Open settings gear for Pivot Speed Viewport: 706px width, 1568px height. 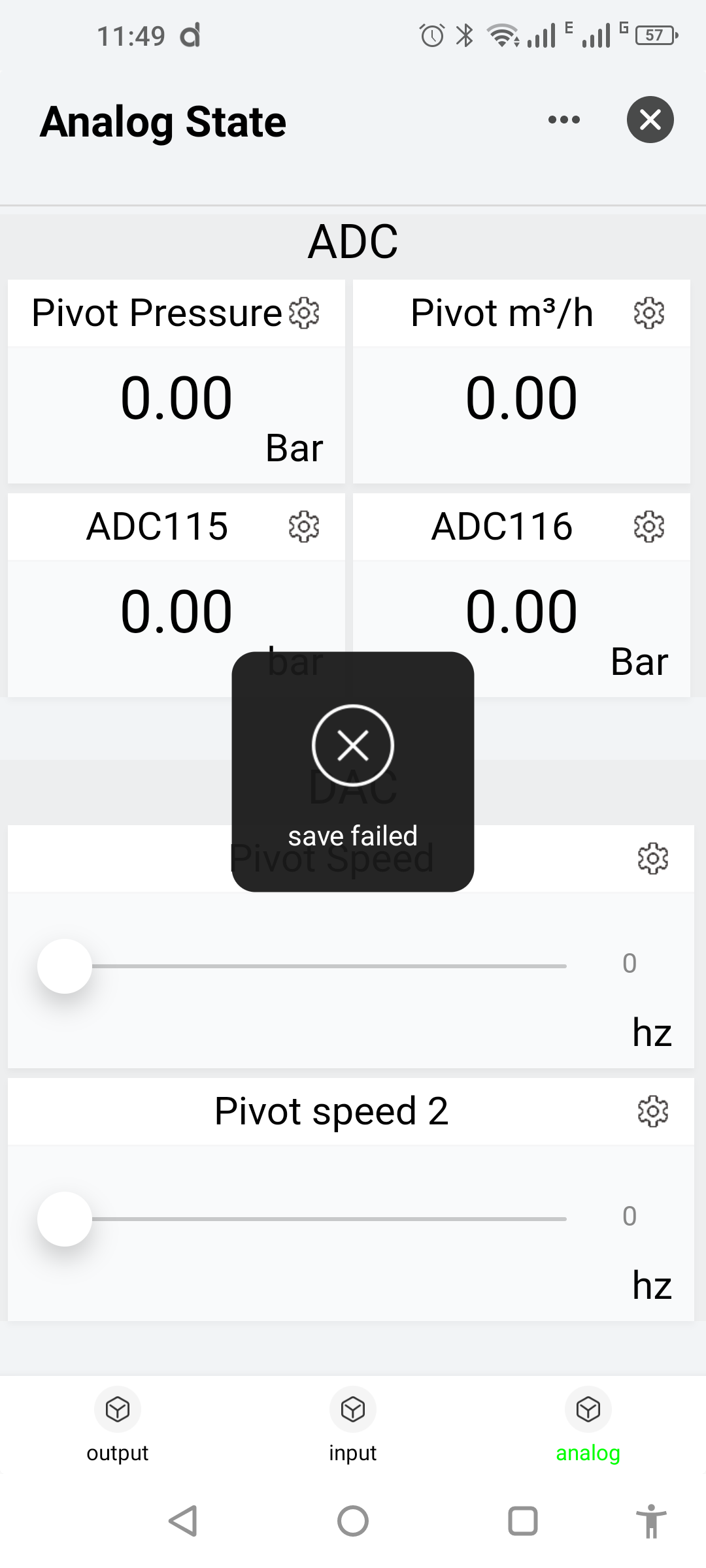click(652, 858)
